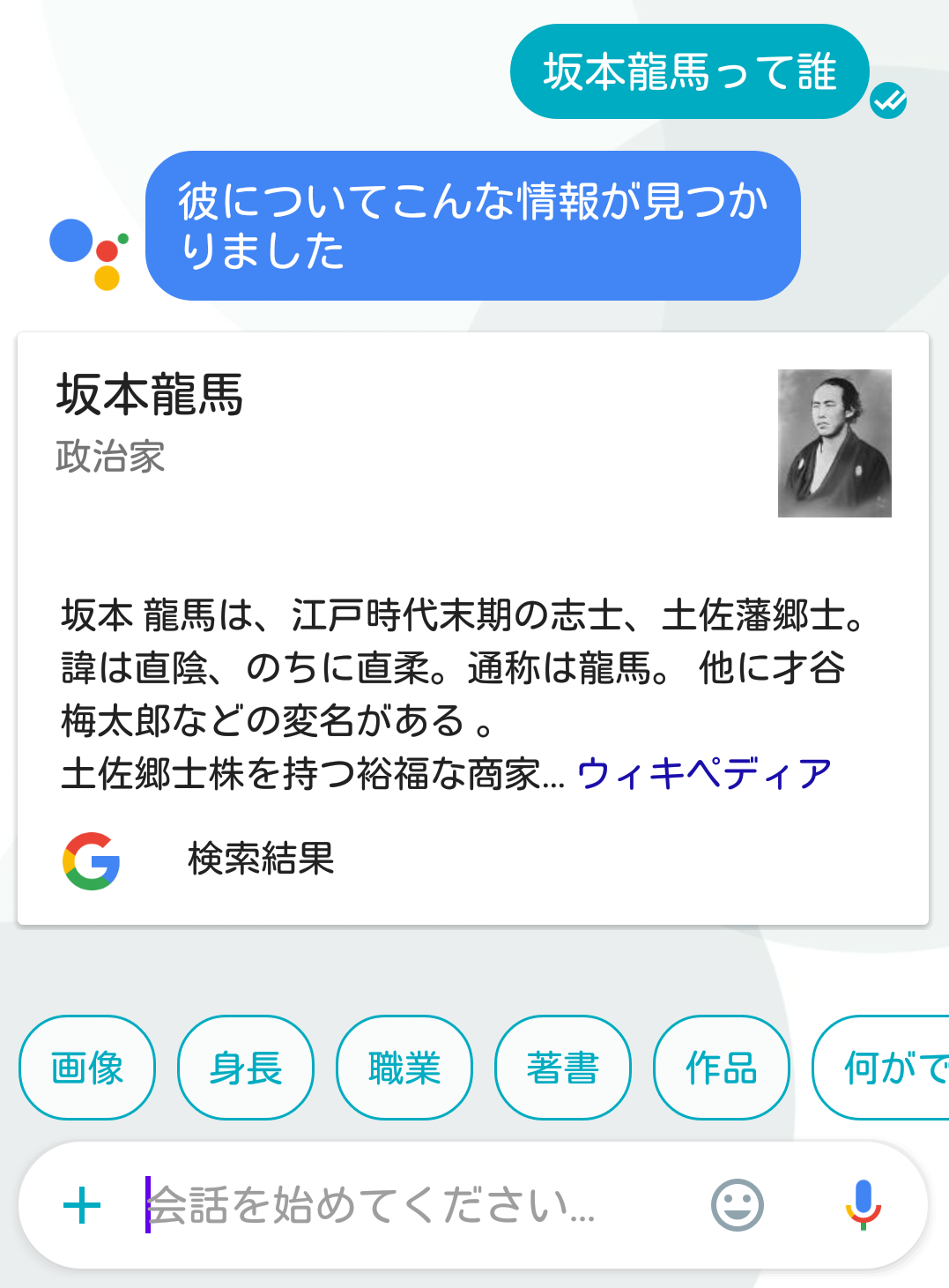
Task: Open the plus attachment menu
Action: click(x=83, y=1205)
